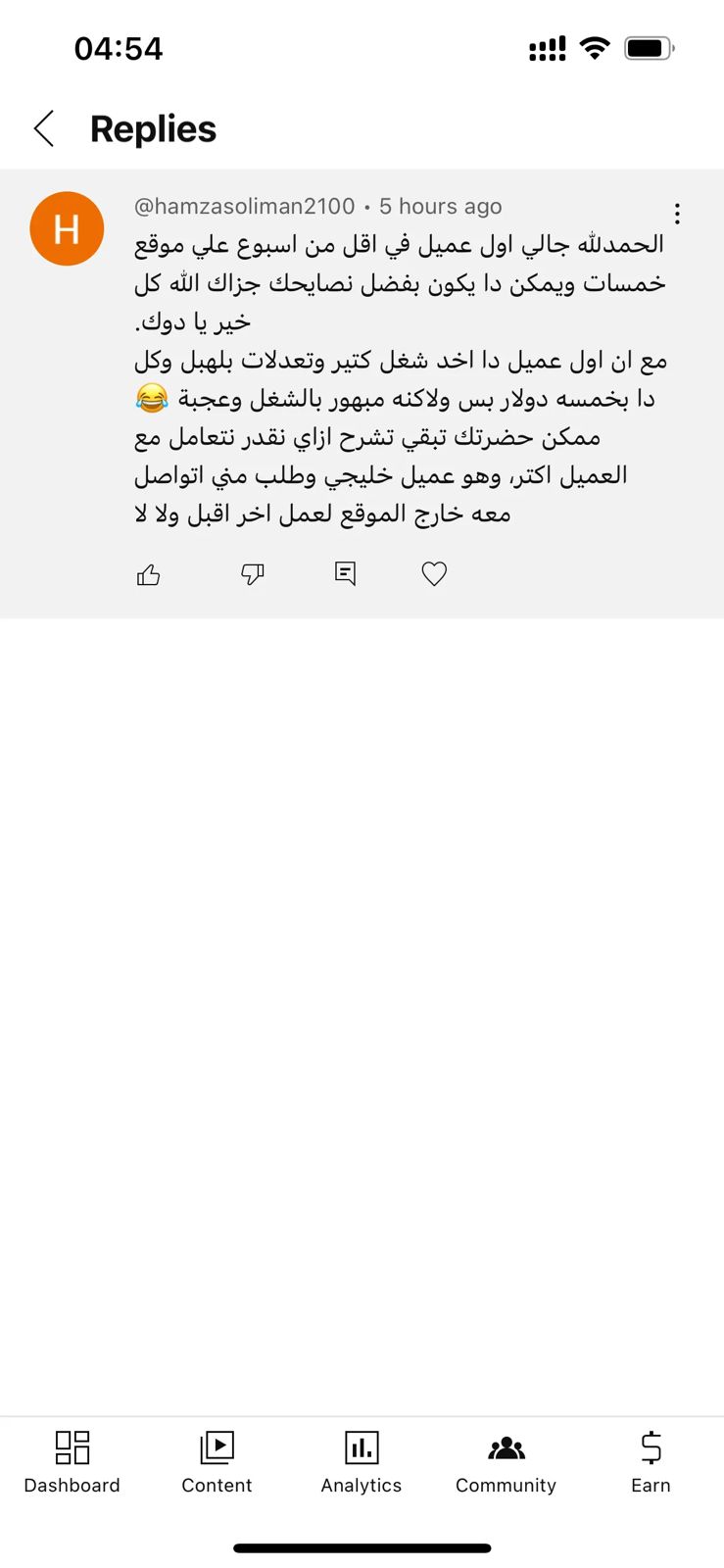Open @hamzasoliman2100's channel avatar
The image size is (724, 1568).
(x=67, y=228)
